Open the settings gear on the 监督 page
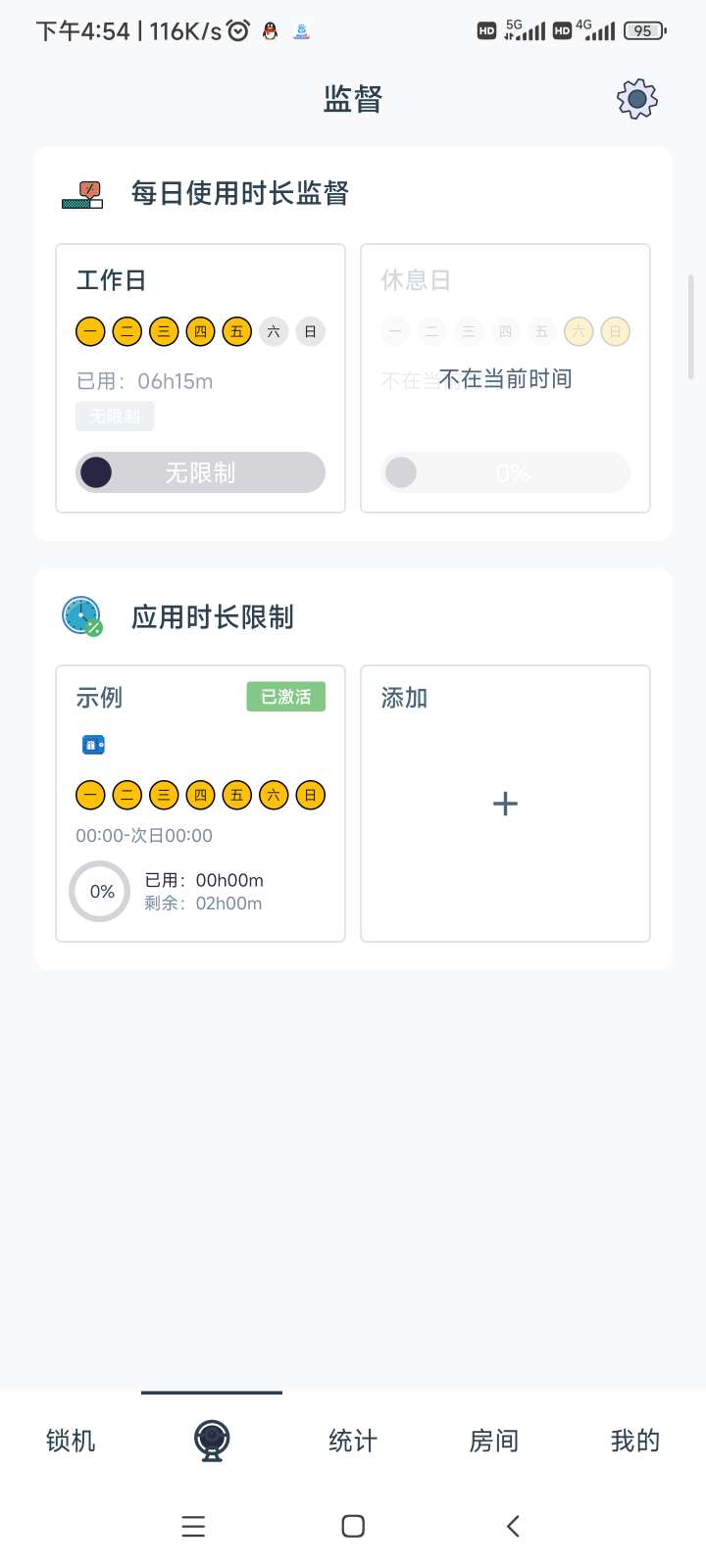Screen dimensions: 706x1568 [x=635, y=98]
